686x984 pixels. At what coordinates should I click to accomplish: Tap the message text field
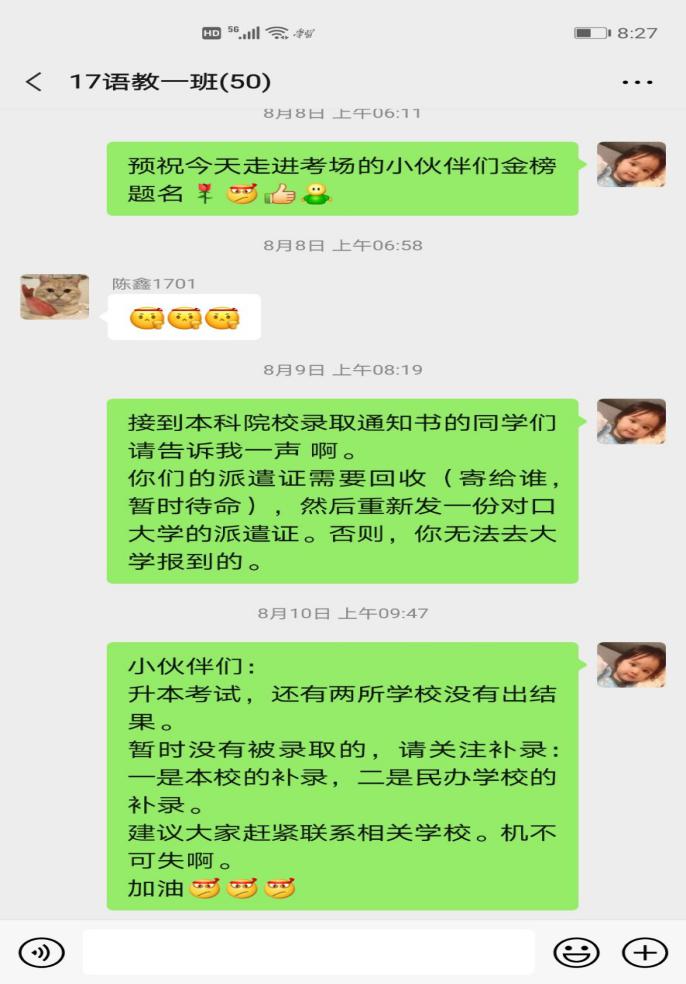308,952
